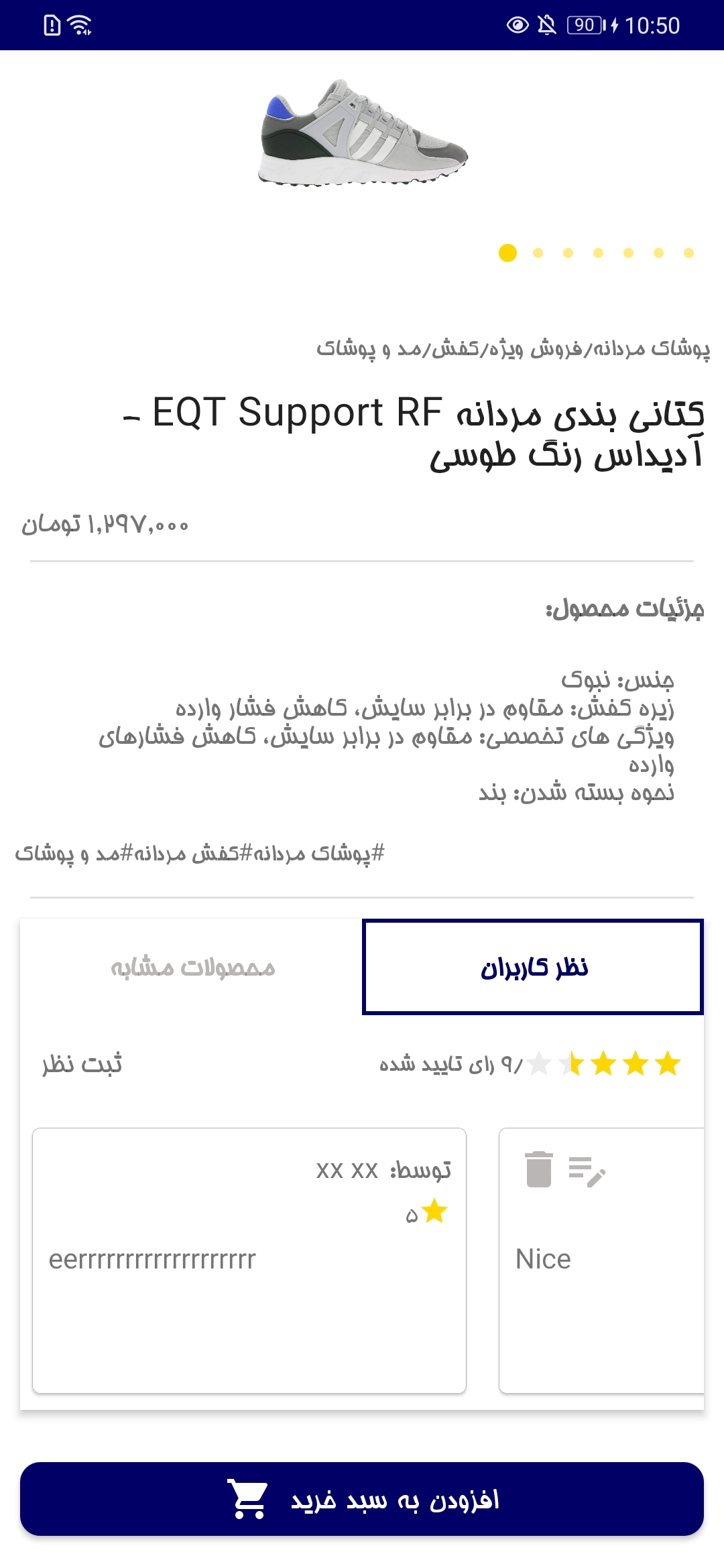The height and width of the screenshot is (1568, 724).
Task: Switch to the محصولات مشابه tab
Action: click(193, 967)
